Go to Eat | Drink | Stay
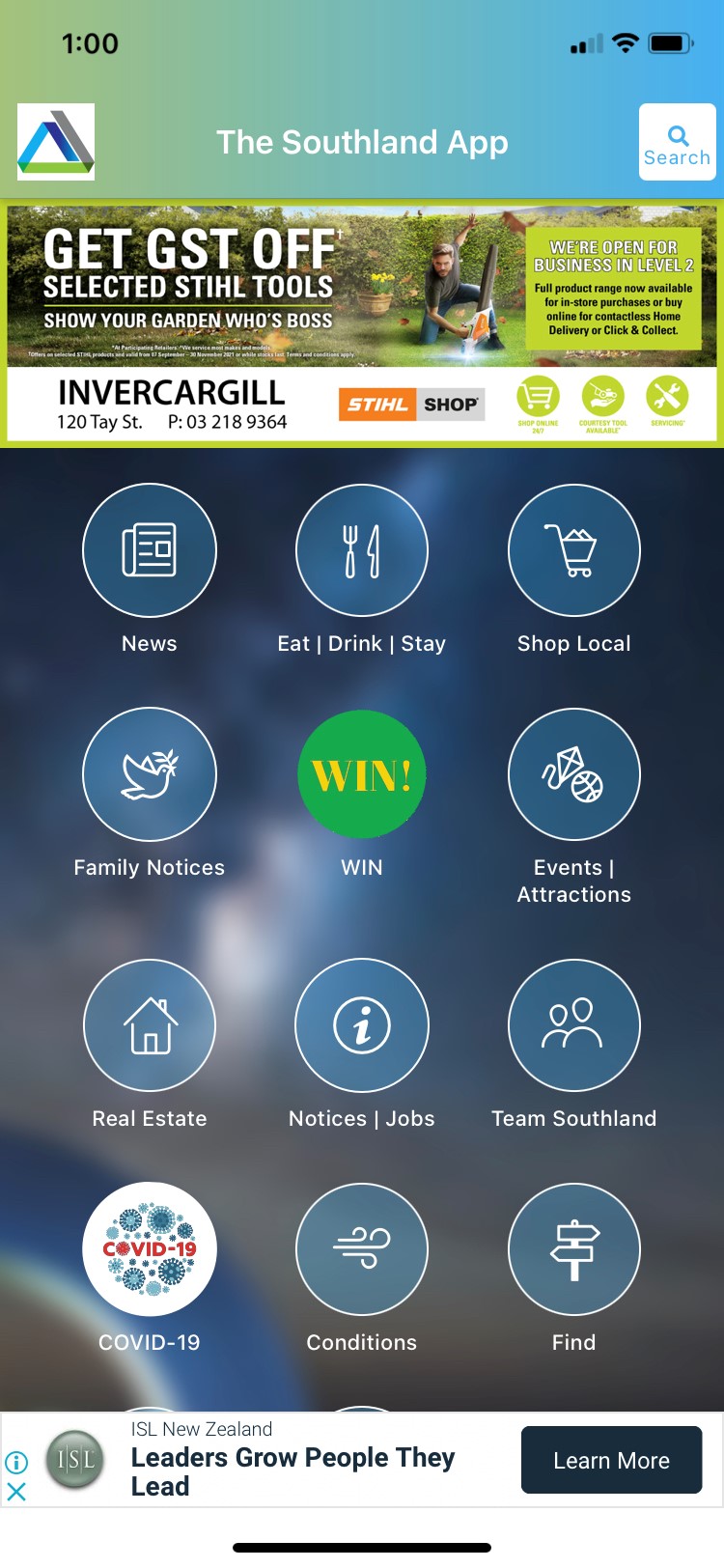The height and width of the screenshot is (1568, 724). tap(362, 550)
